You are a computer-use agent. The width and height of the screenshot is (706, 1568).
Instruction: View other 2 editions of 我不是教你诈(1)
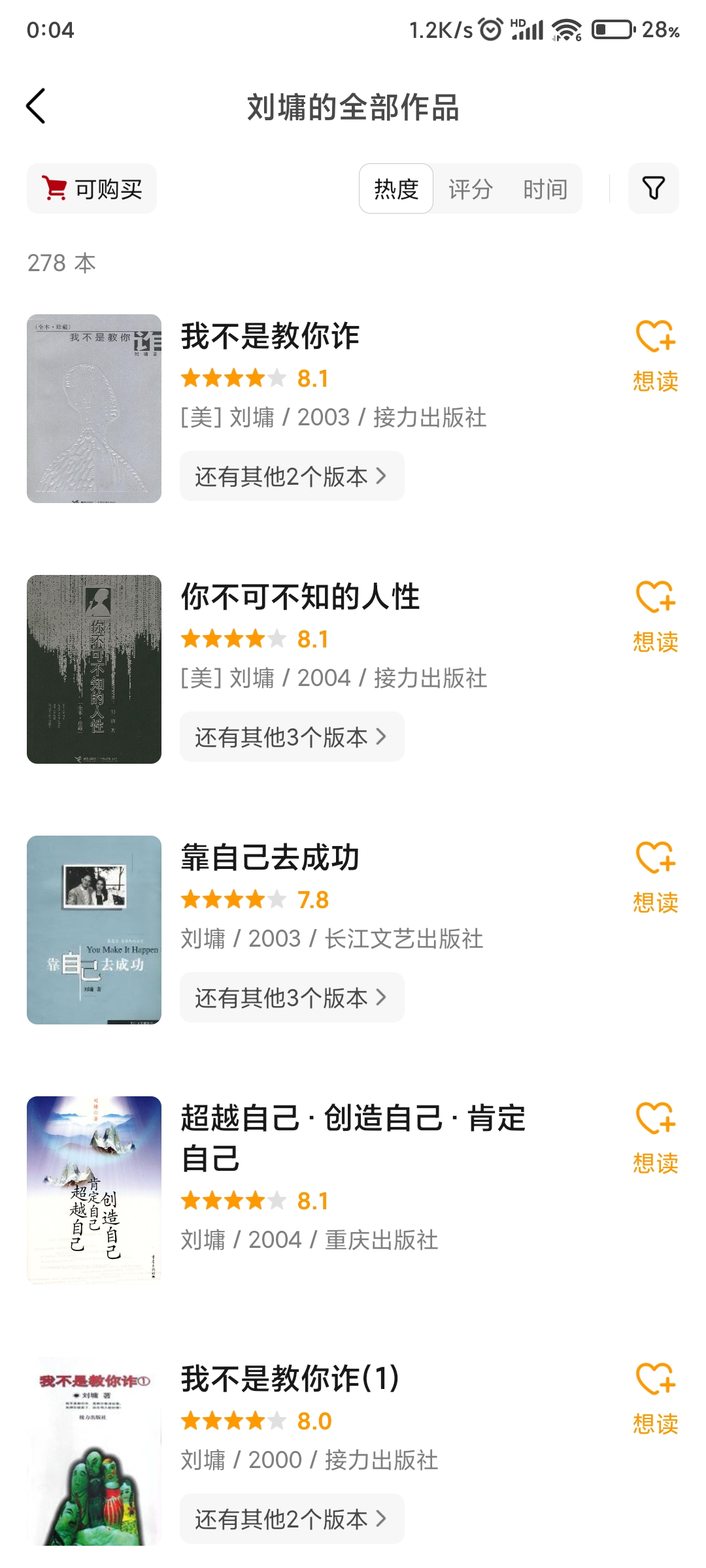pos(292,1519)
